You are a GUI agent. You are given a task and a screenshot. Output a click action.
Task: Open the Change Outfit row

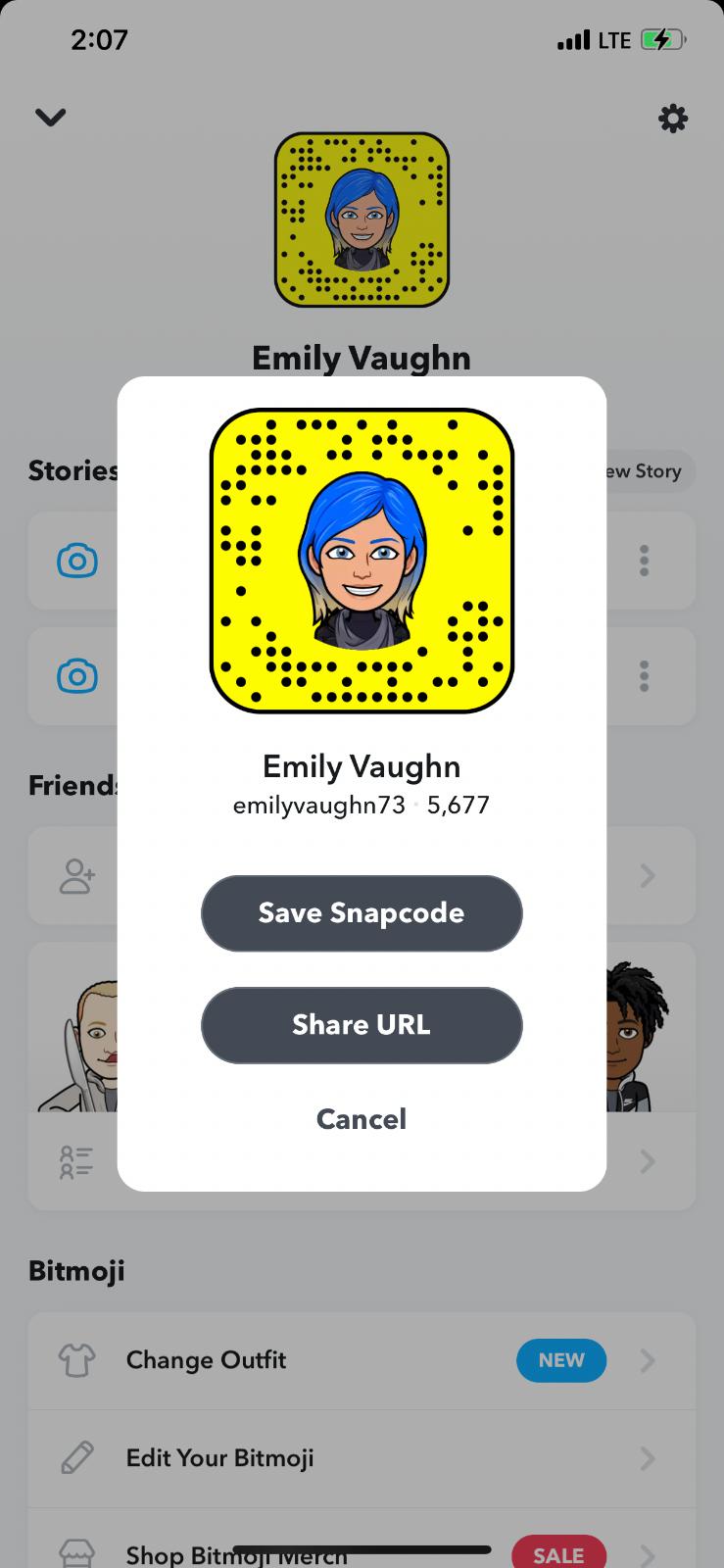(362, 1360)
